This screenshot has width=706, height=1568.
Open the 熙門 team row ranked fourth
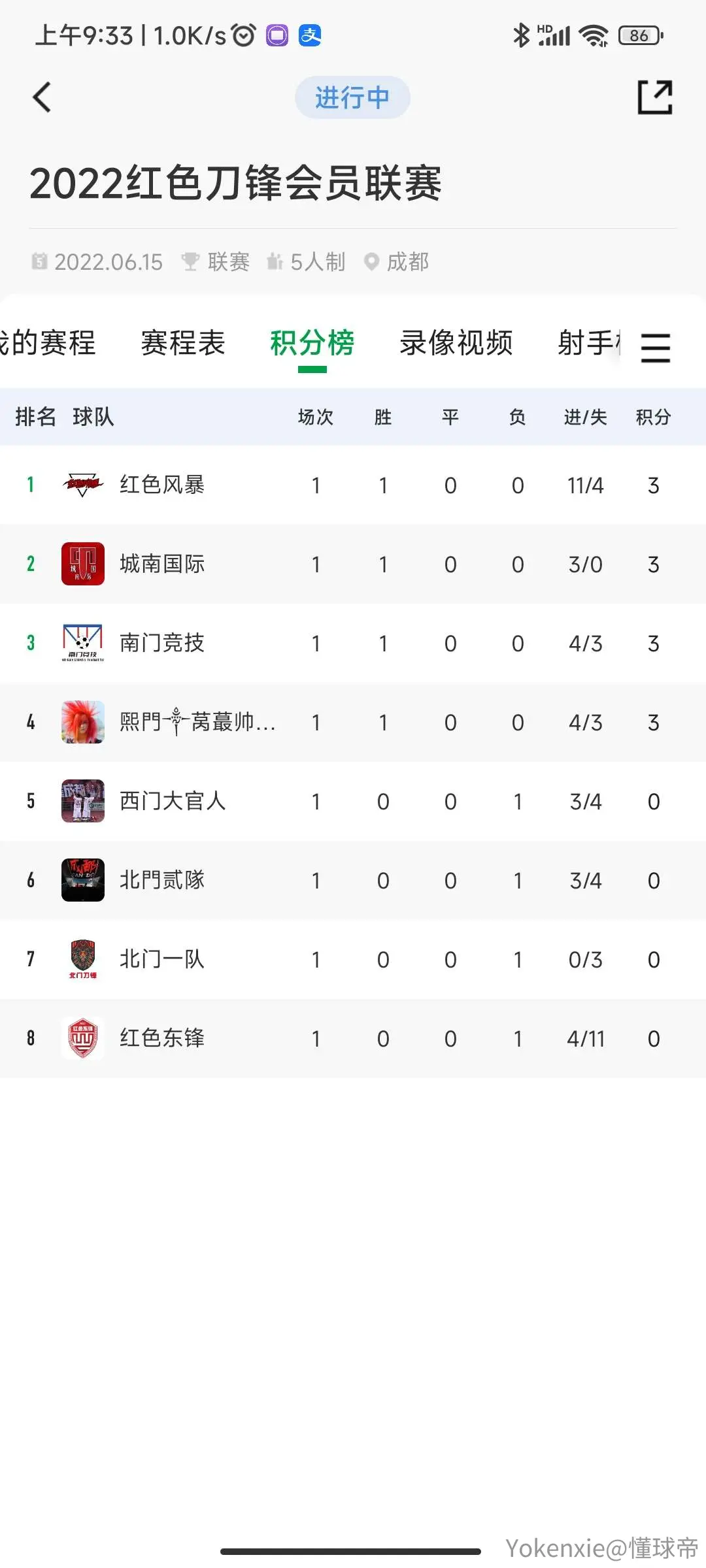(353, 722)
